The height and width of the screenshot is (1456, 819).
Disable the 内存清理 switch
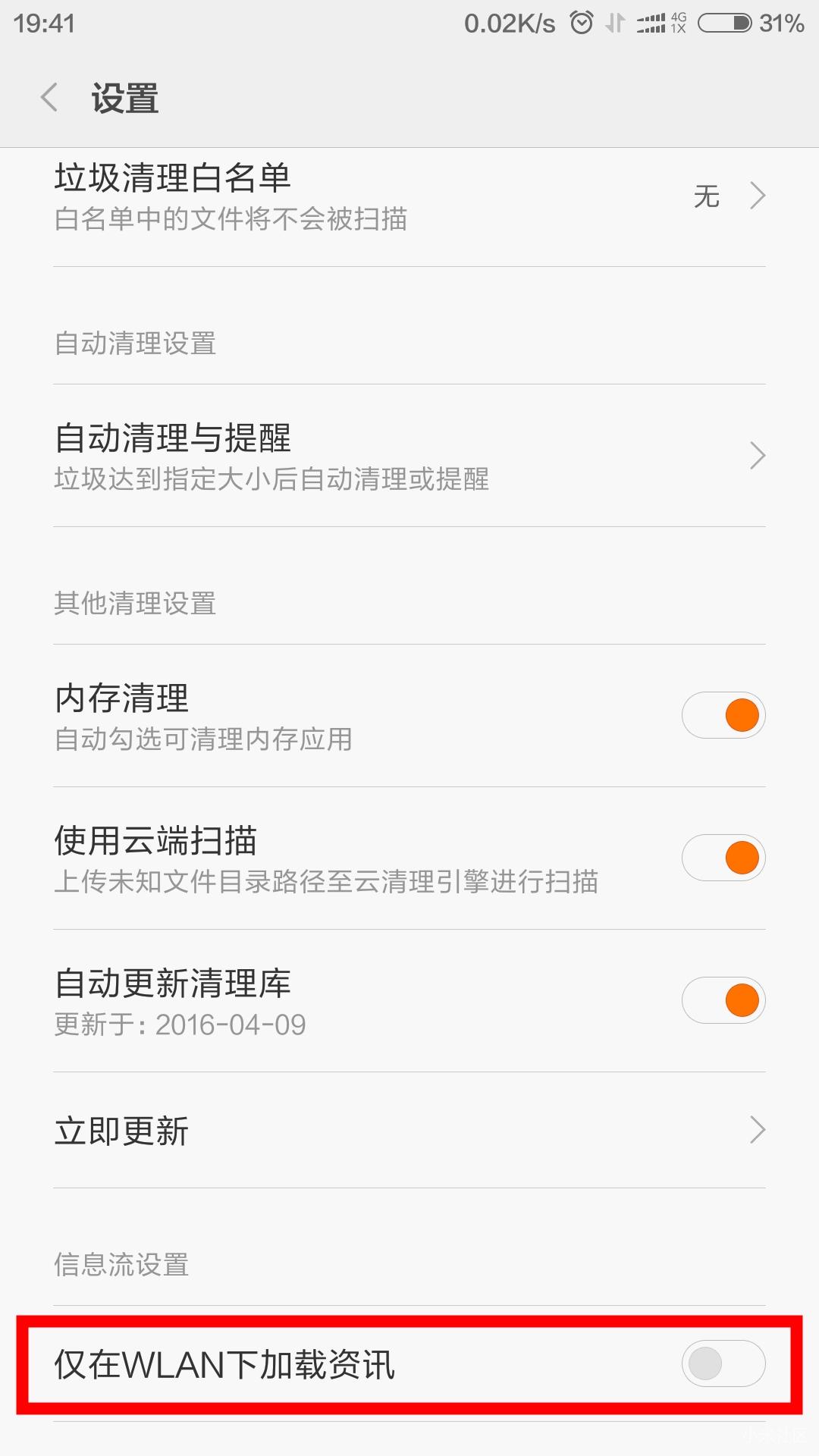coord(723,715)
